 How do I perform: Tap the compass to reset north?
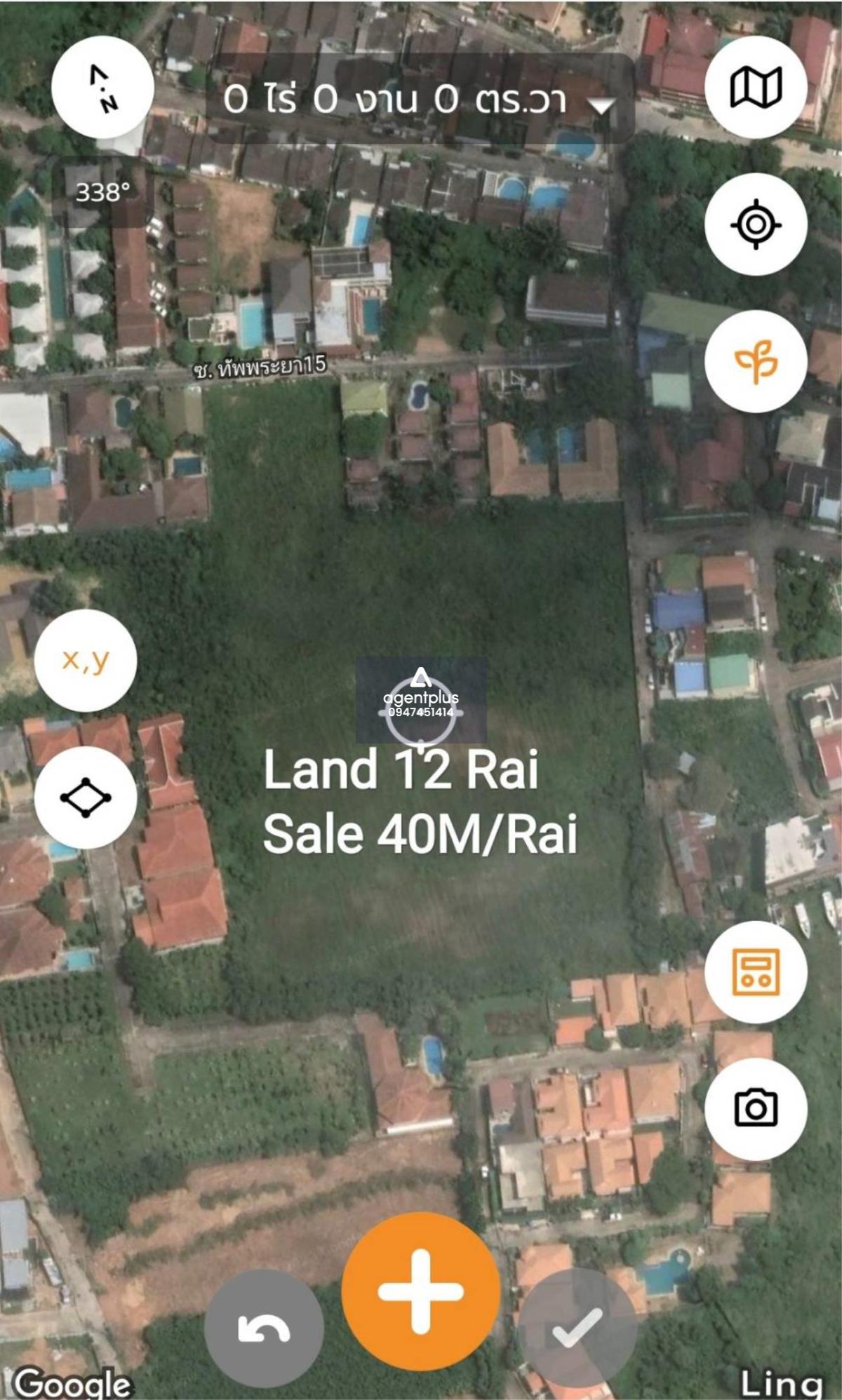pos(102,88)
